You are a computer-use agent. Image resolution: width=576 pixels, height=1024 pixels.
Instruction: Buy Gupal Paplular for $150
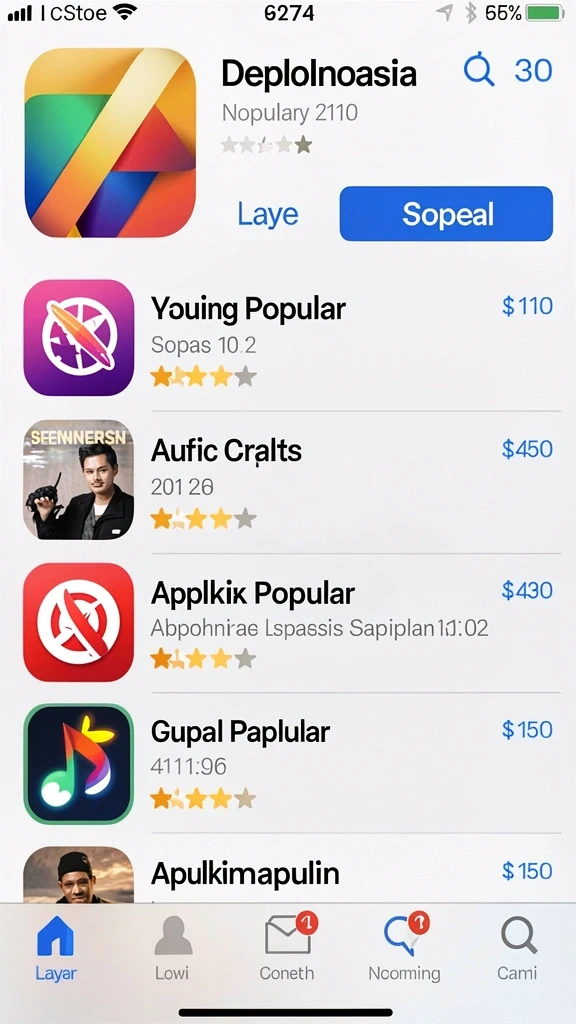527,729
